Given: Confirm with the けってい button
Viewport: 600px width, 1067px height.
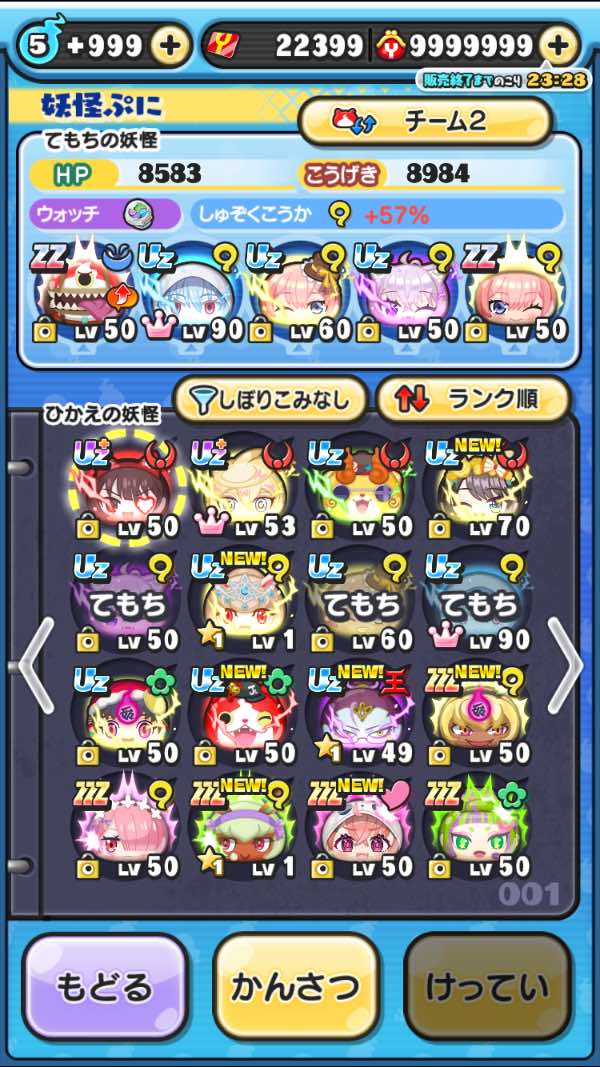Looking at the screenshot, I should [x=487, y=986].
